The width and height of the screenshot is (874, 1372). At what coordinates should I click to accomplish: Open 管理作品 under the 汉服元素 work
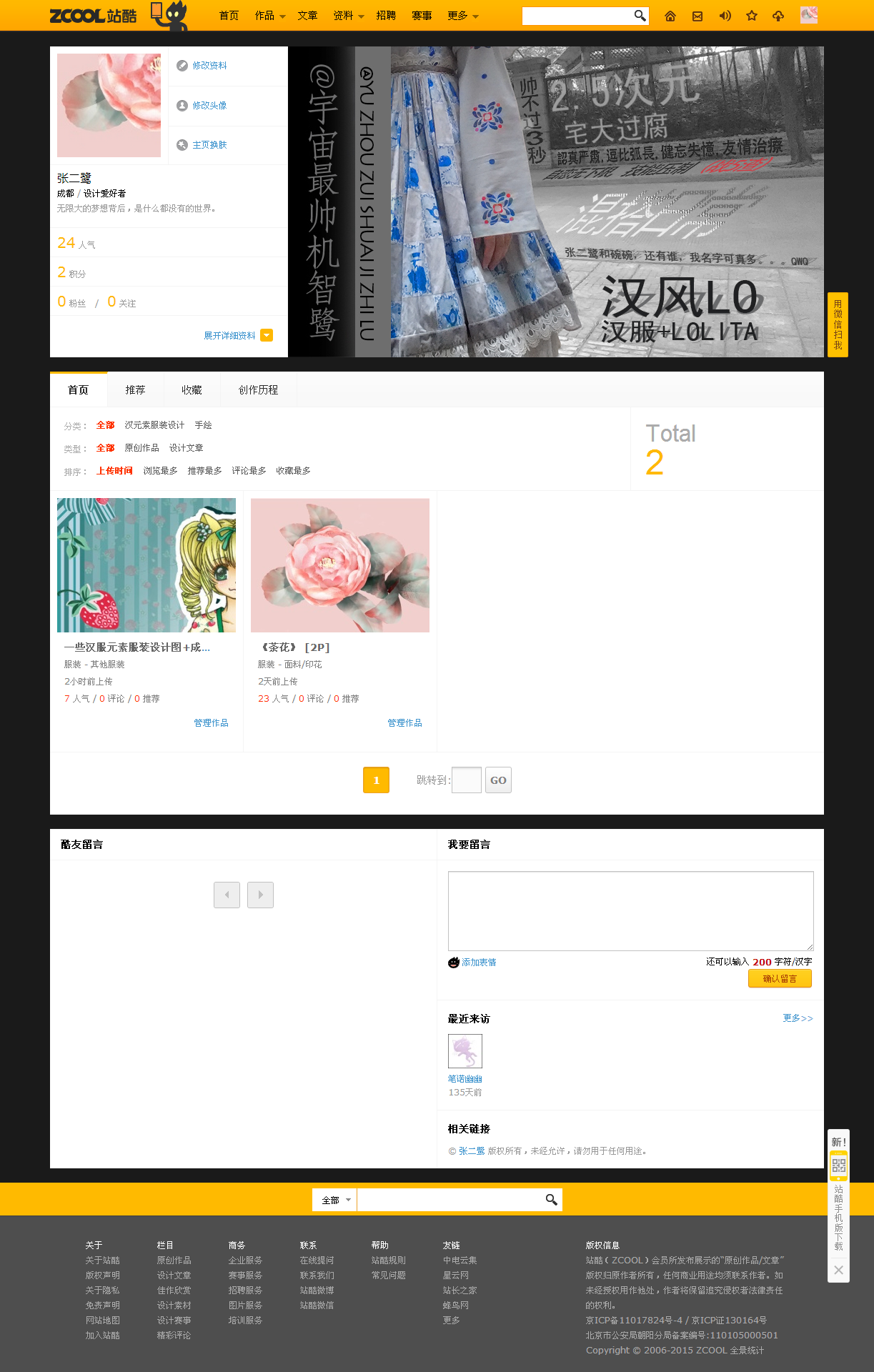tap(211, 723)
